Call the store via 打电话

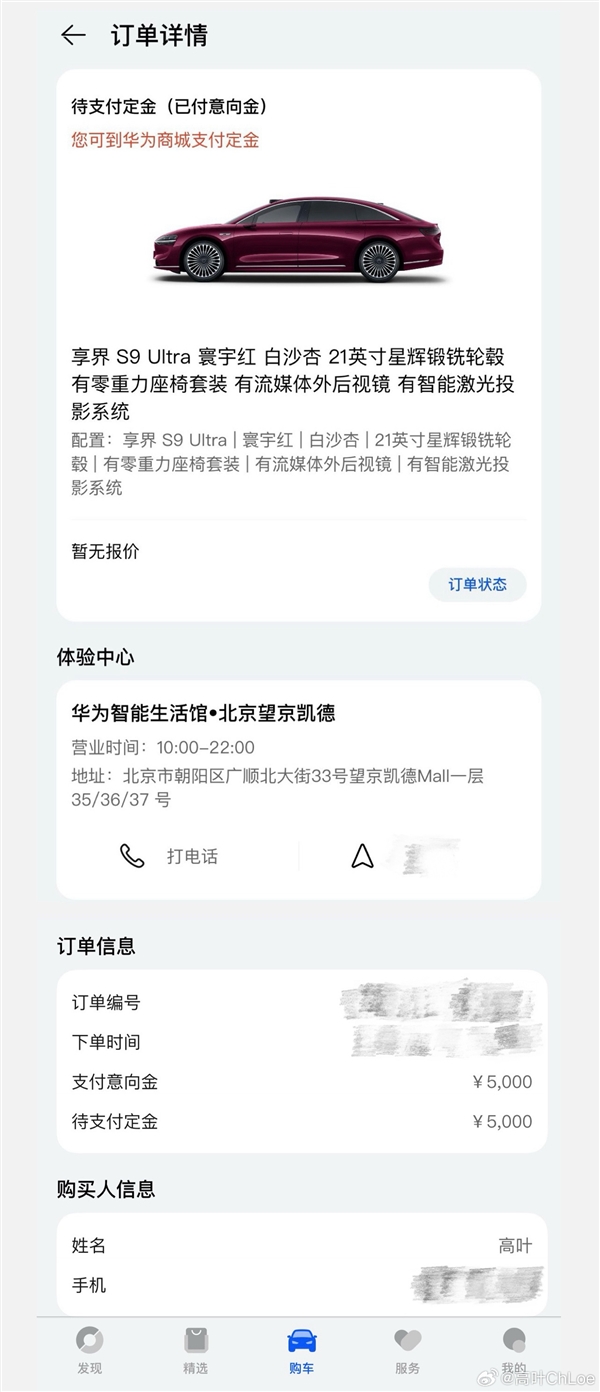coord(170,856)
